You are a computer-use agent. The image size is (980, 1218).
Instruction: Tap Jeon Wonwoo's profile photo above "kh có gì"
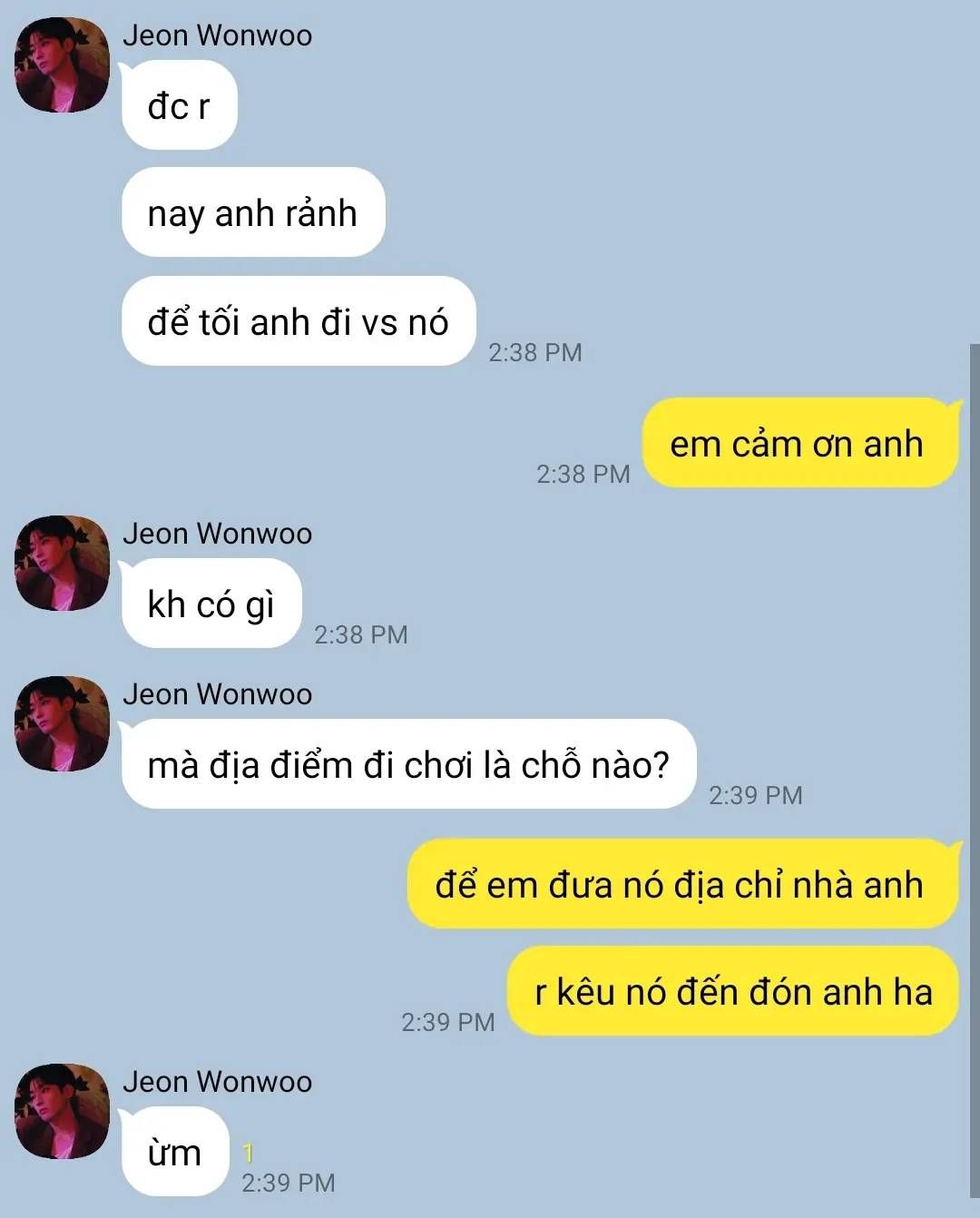pyautogui.click(x=62, y=564)
